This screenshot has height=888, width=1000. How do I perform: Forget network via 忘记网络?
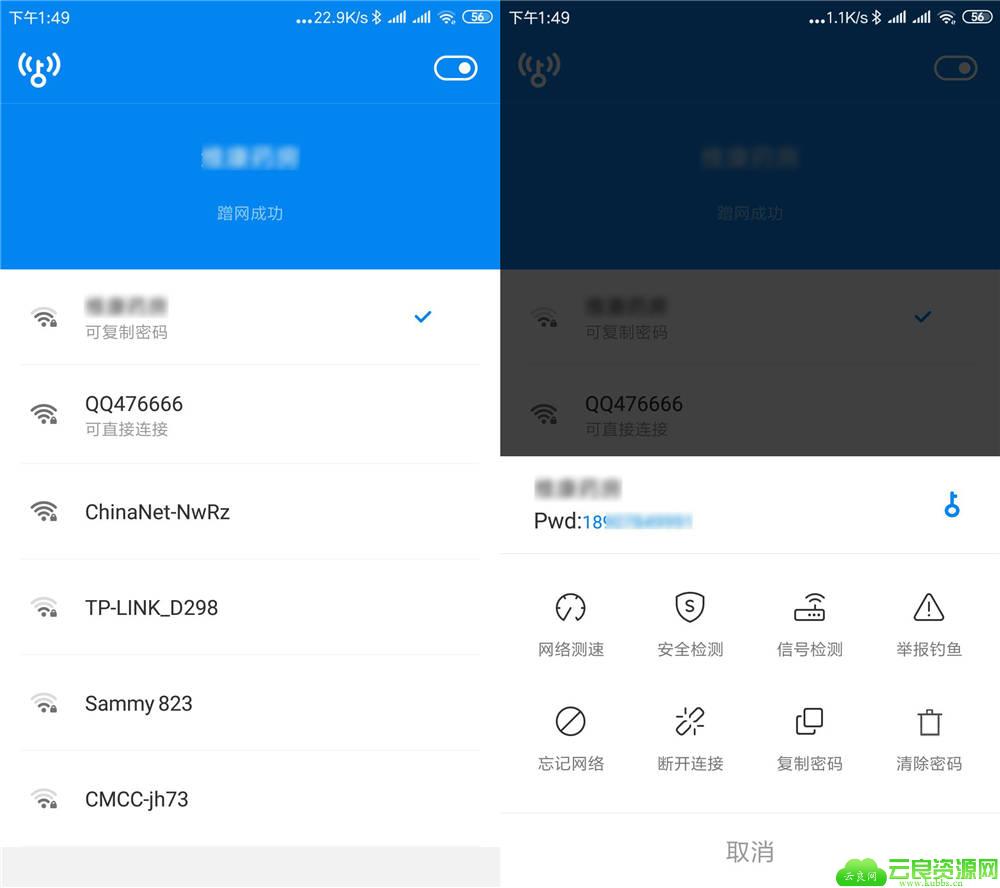pyautogui.click(x=571, y=738)
